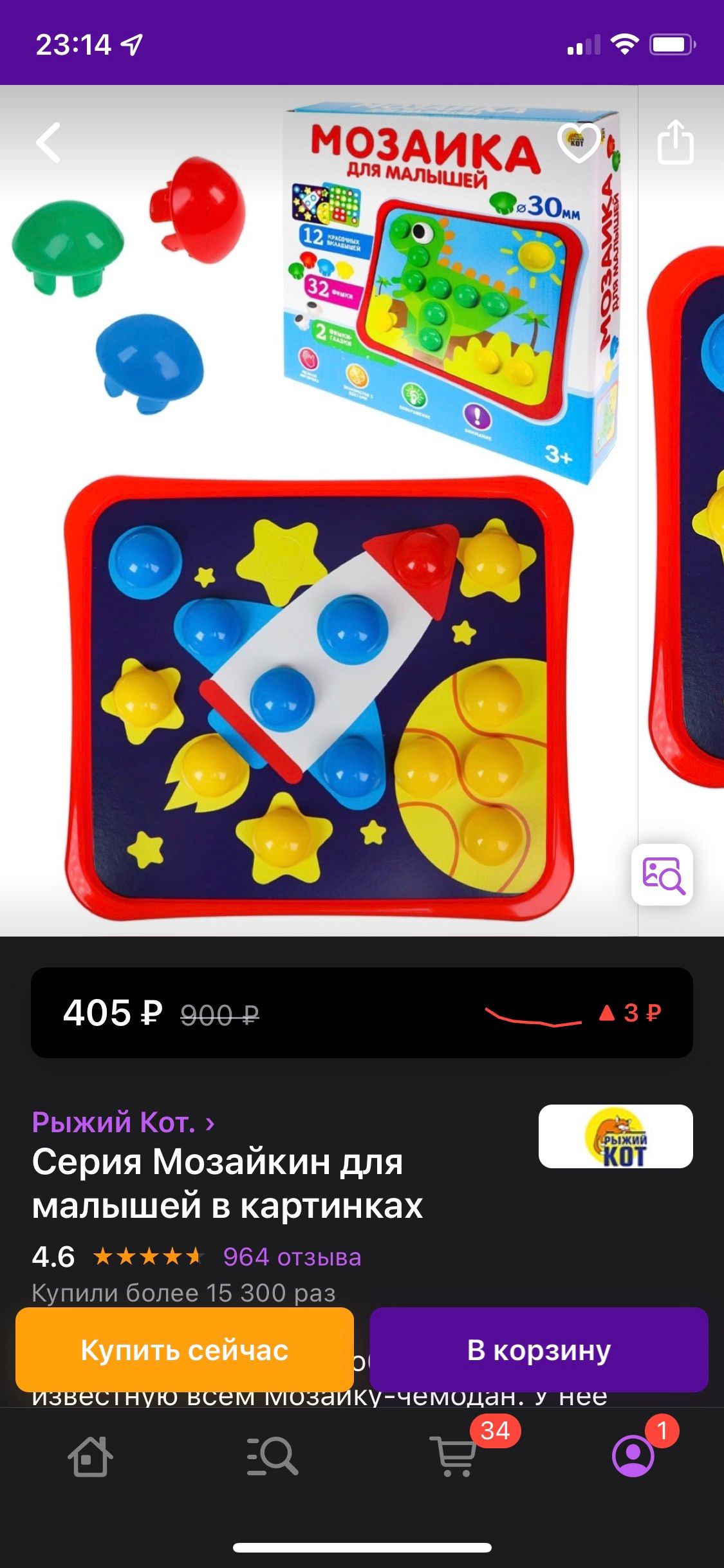Tap Купить сейчас to buy now

pos(185,1349)
